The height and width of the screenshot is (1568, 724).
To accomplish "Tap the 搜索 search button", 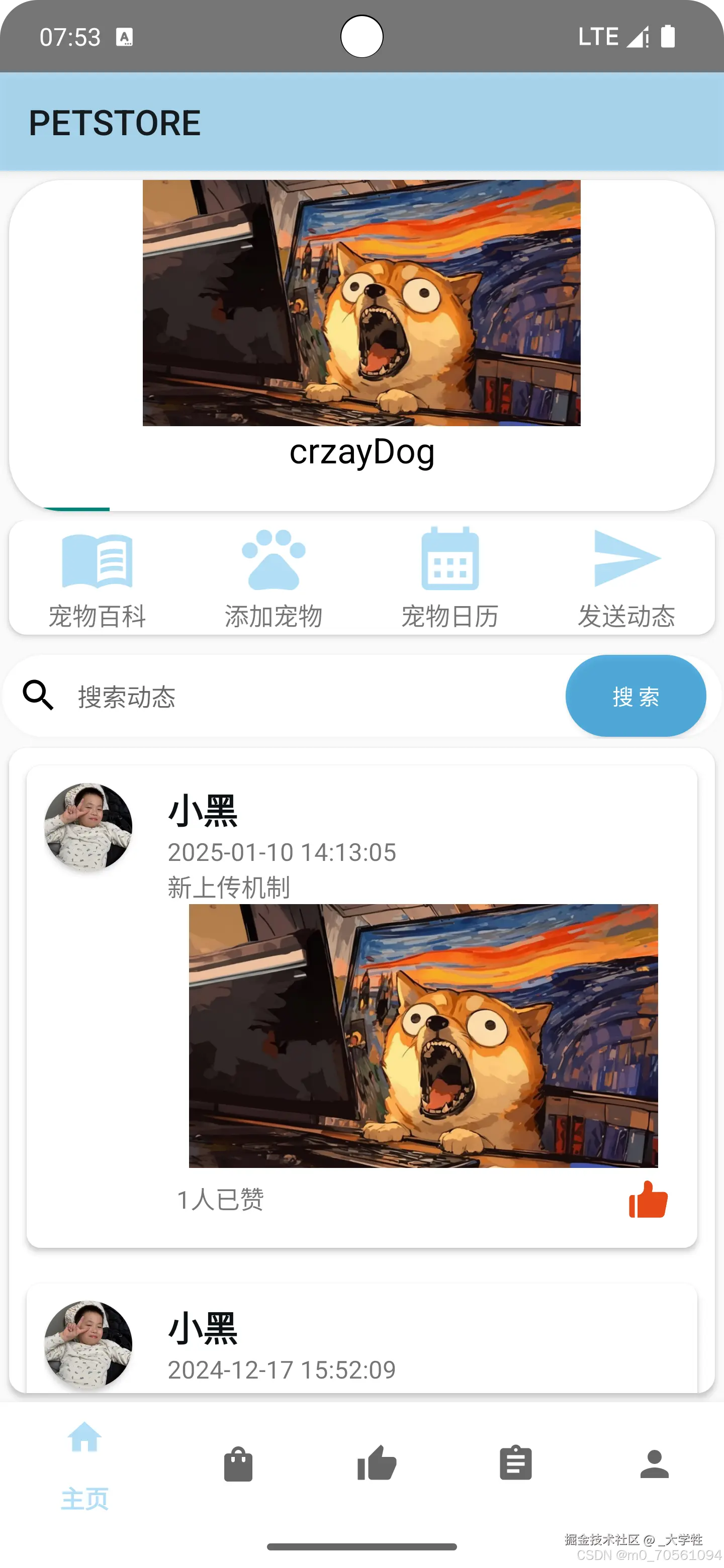I will pos(635,696).
